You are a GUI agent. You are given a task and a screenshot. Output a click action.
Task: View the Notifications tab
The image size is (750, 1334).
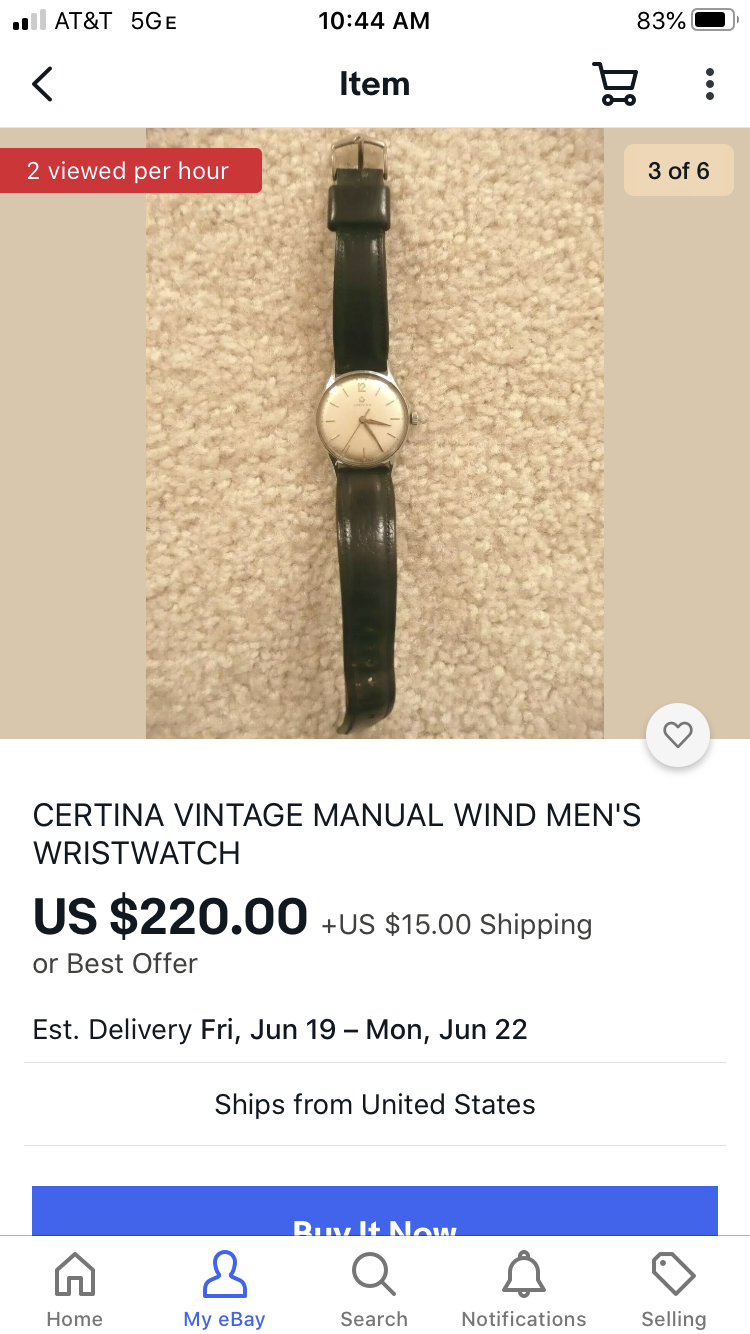524,1289
